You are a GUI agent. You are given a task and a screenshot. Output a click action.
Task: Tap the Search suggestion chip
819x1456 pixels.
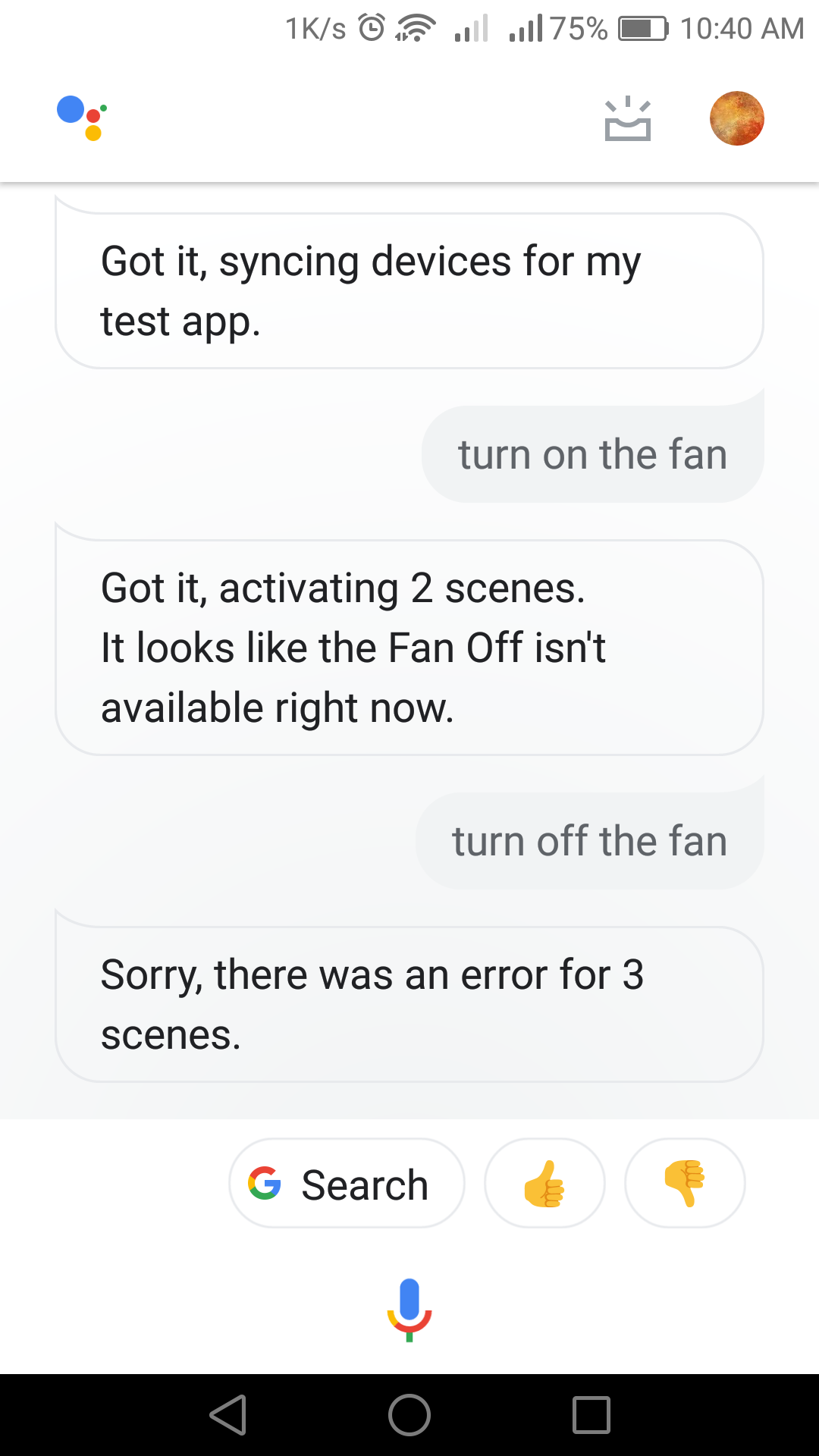(347, 1183)
